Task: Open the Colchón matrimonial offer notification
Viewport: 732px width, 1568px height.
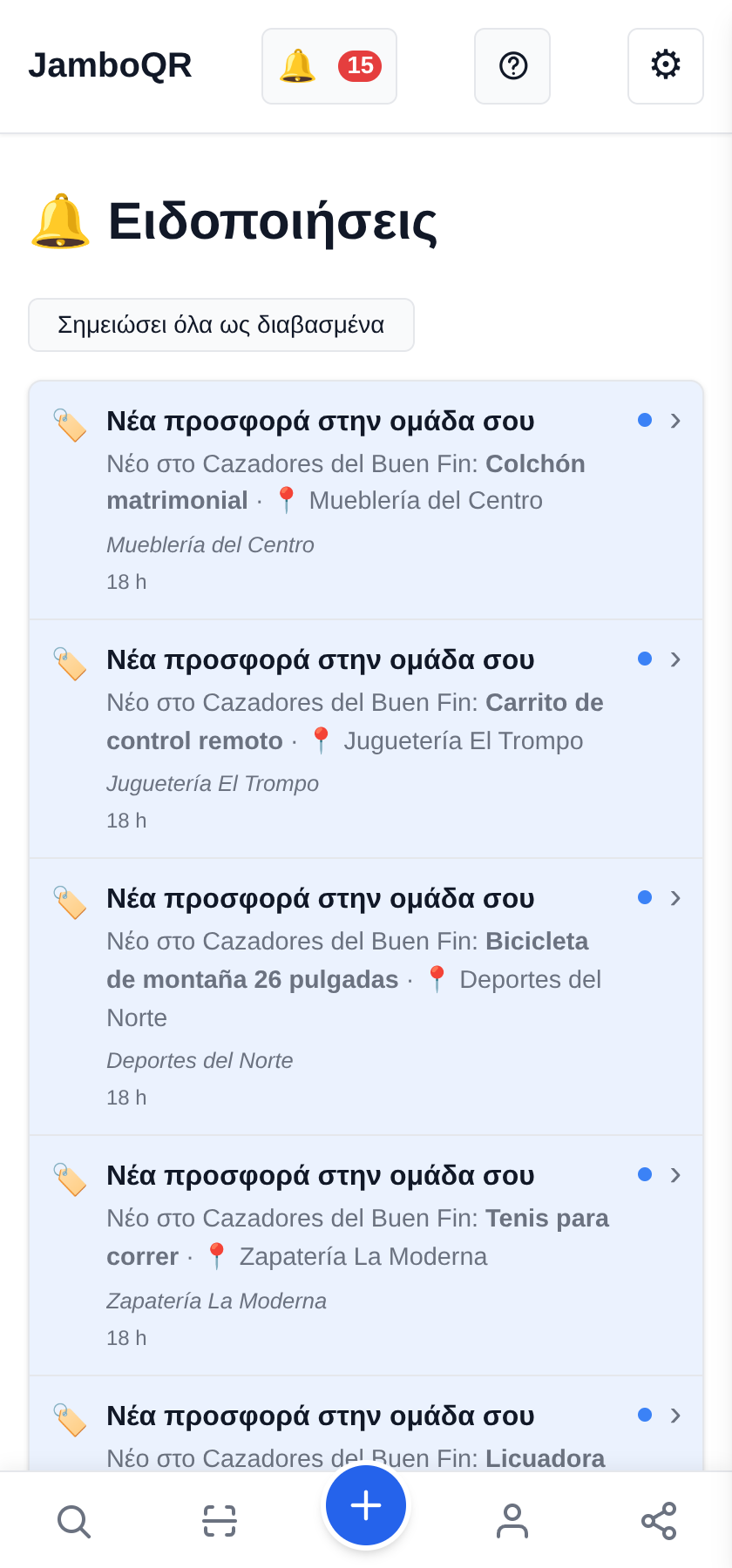Action: coord(366,501)
